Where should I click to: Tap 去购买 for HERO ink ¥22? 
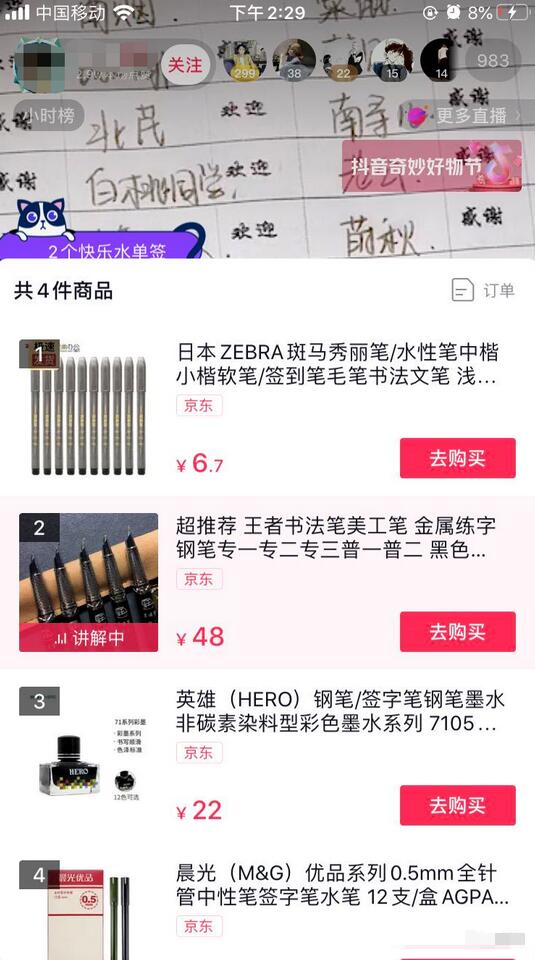click(x=457, y=805)
